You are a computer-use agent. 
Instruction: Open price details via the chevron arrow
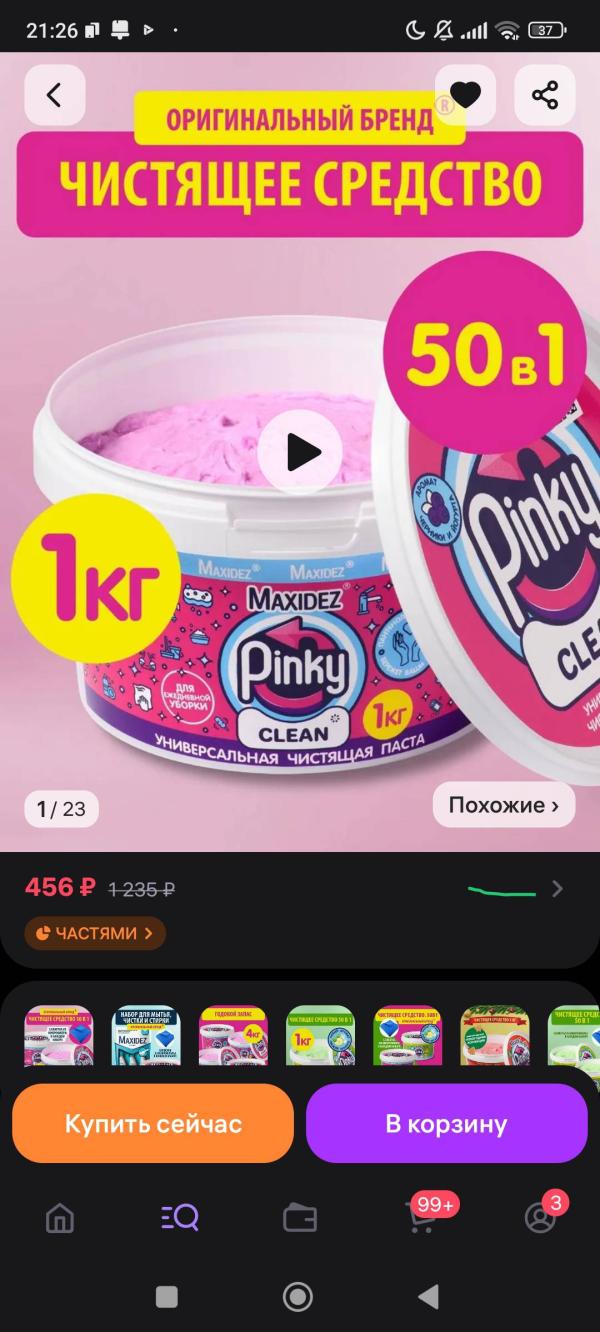tap(558, 889)
